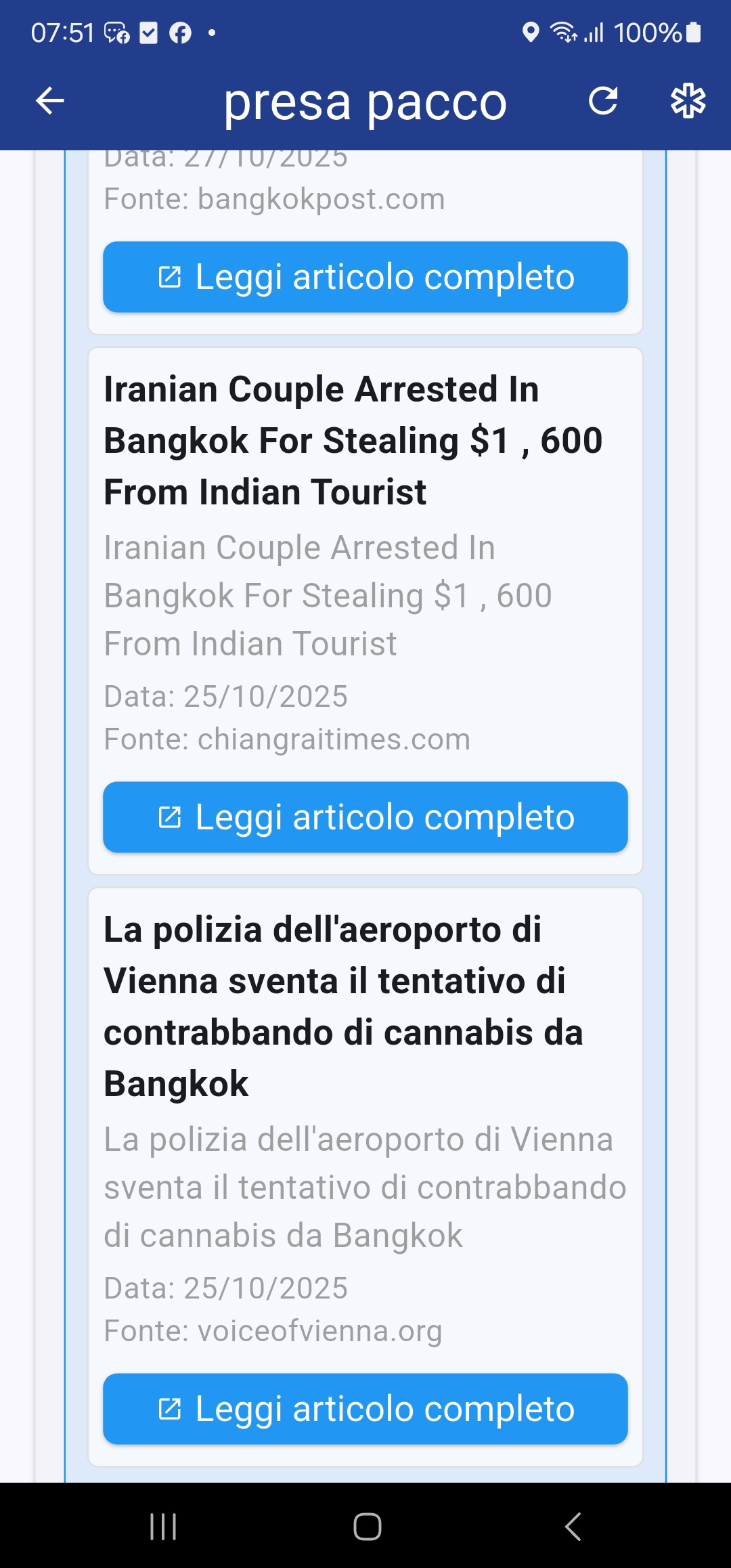Tap the location icon in the status bar
This screenshot has height=1568, width=731.
(531, 30)
